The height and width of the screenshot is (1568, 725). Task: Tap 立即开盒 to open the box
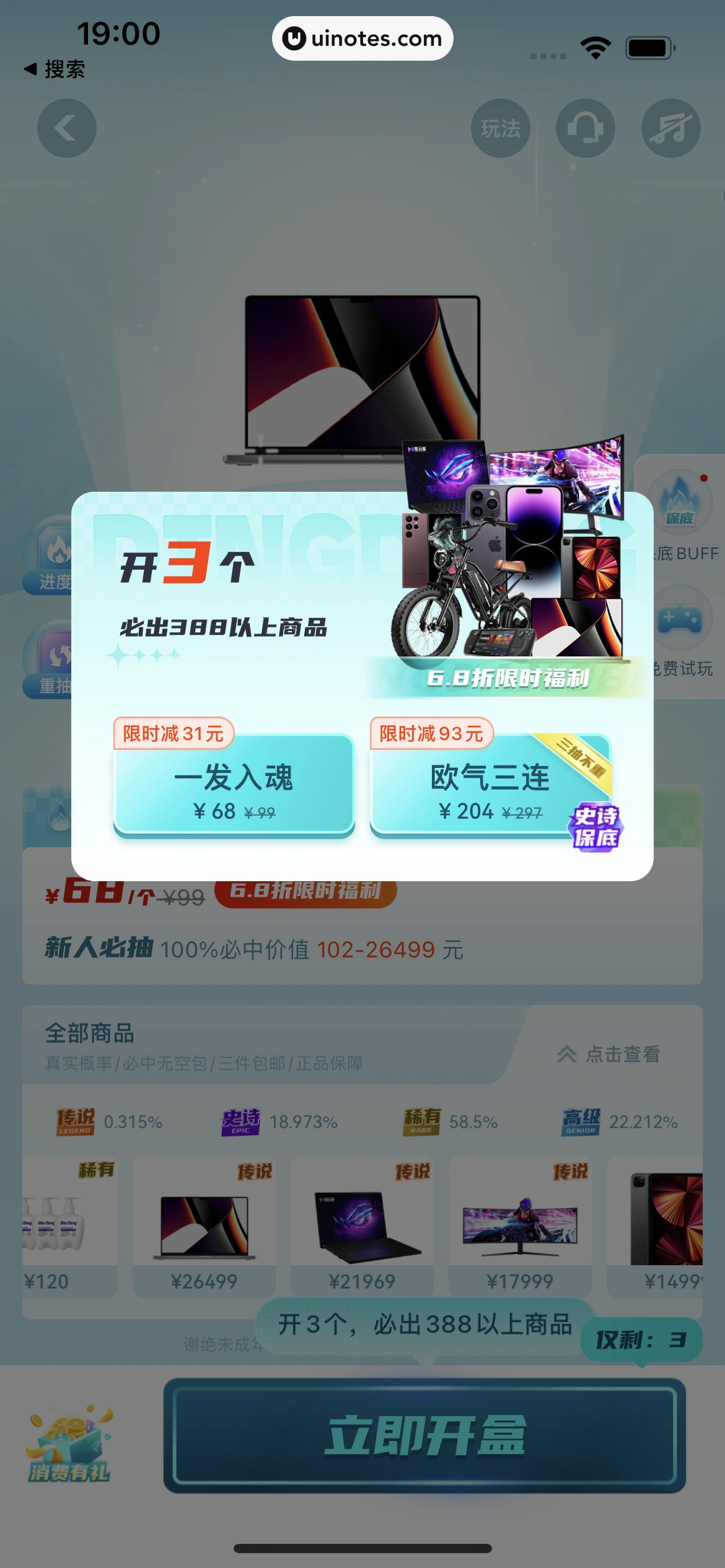[x=424, y=1435]
